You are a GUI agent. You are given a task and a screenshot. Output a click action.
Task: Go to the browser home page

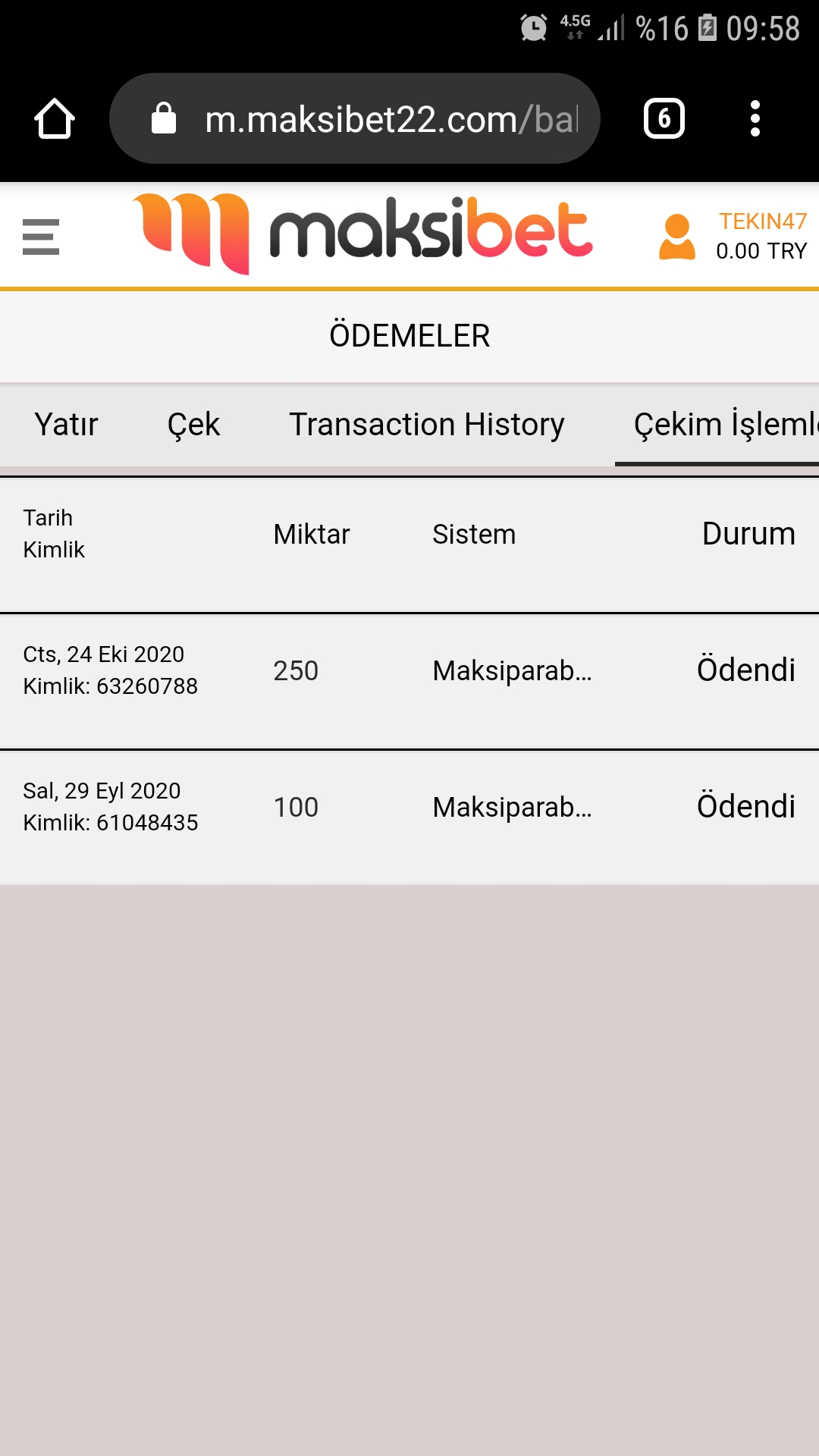pyautogui.click(x=55, y=119)
